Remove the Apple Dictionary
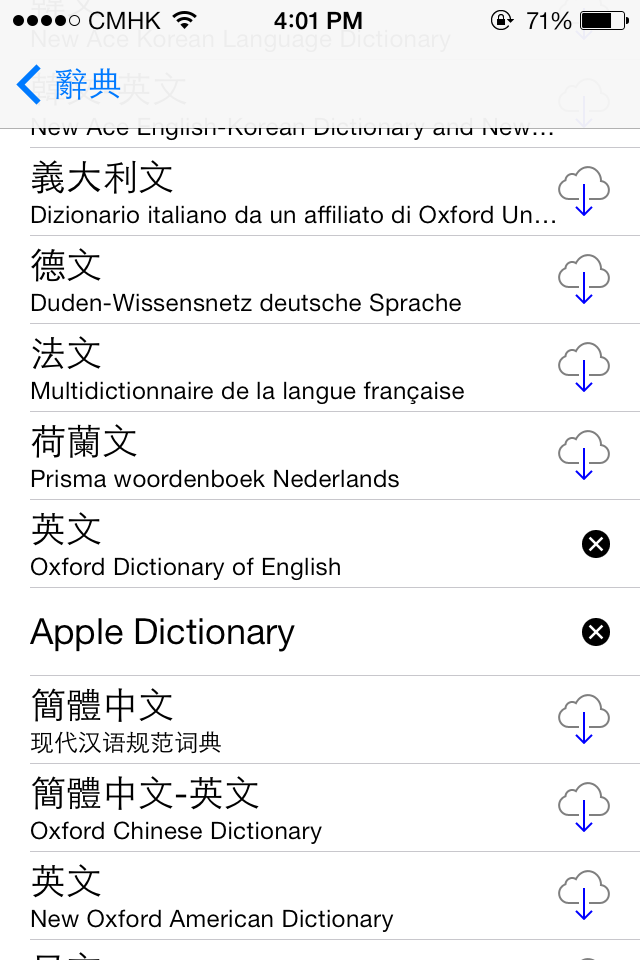Image resolution: width=640 pixels, height=960 pixels. 595,632
